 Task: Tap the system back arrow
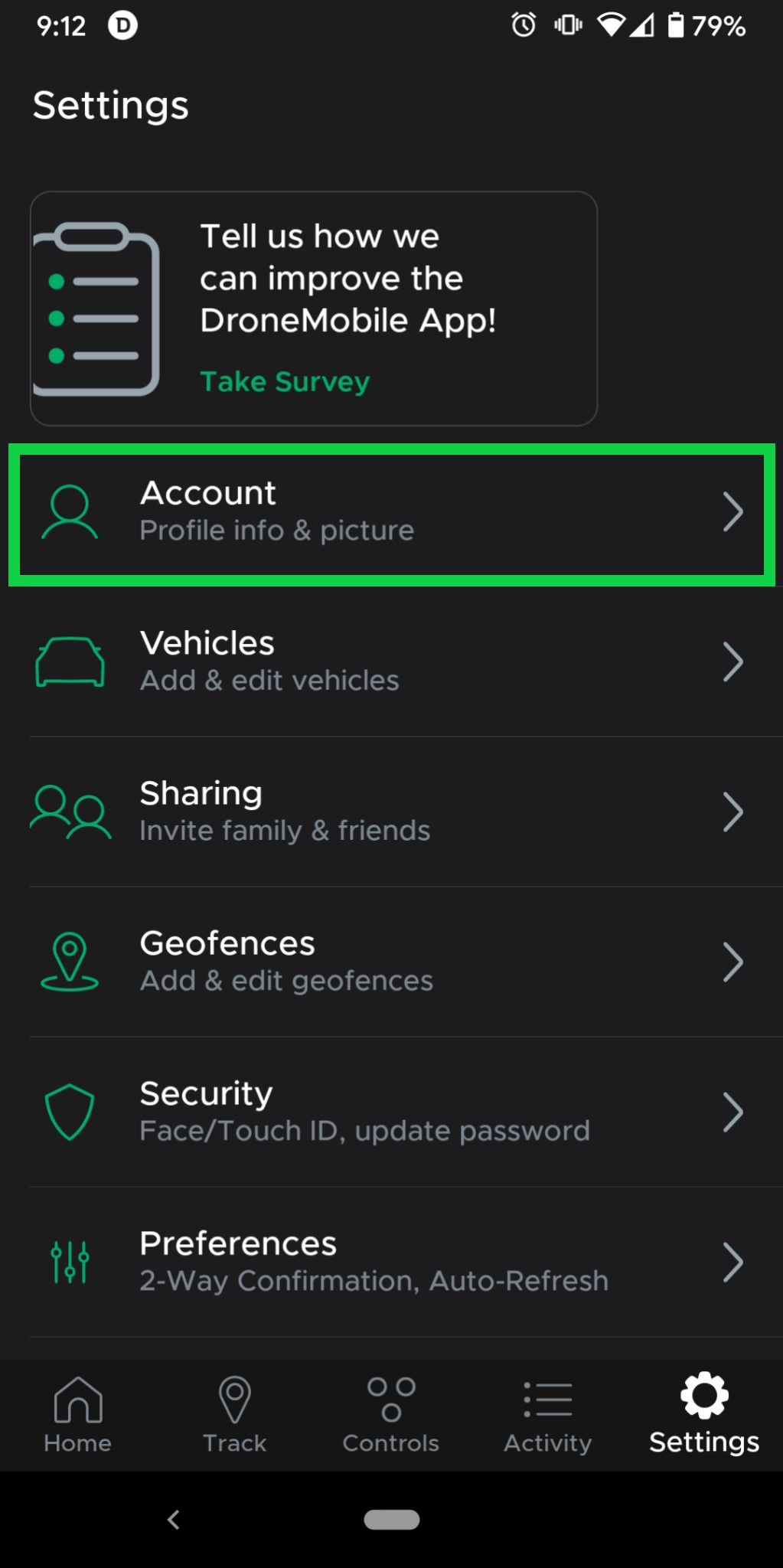click(x=174, y=1520)
